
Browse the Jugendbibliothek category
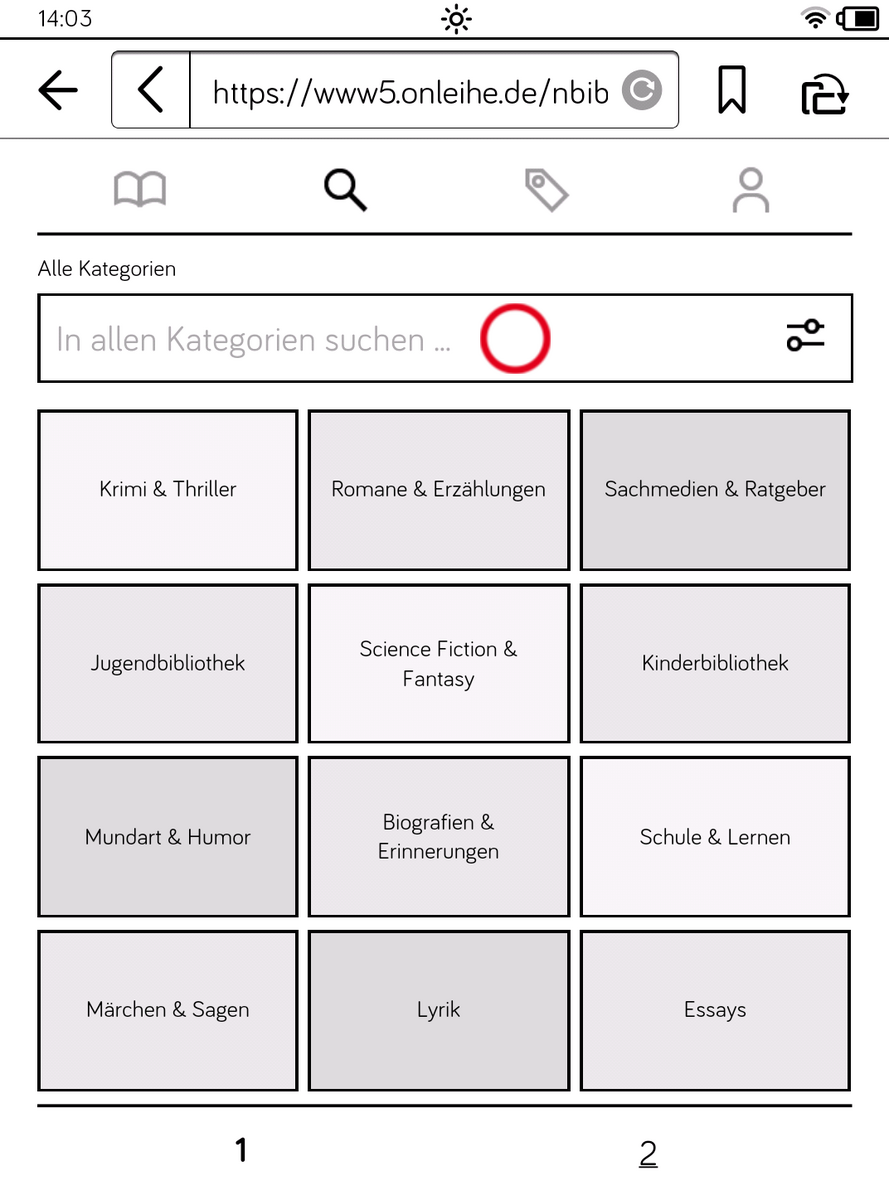coord(168,663)
